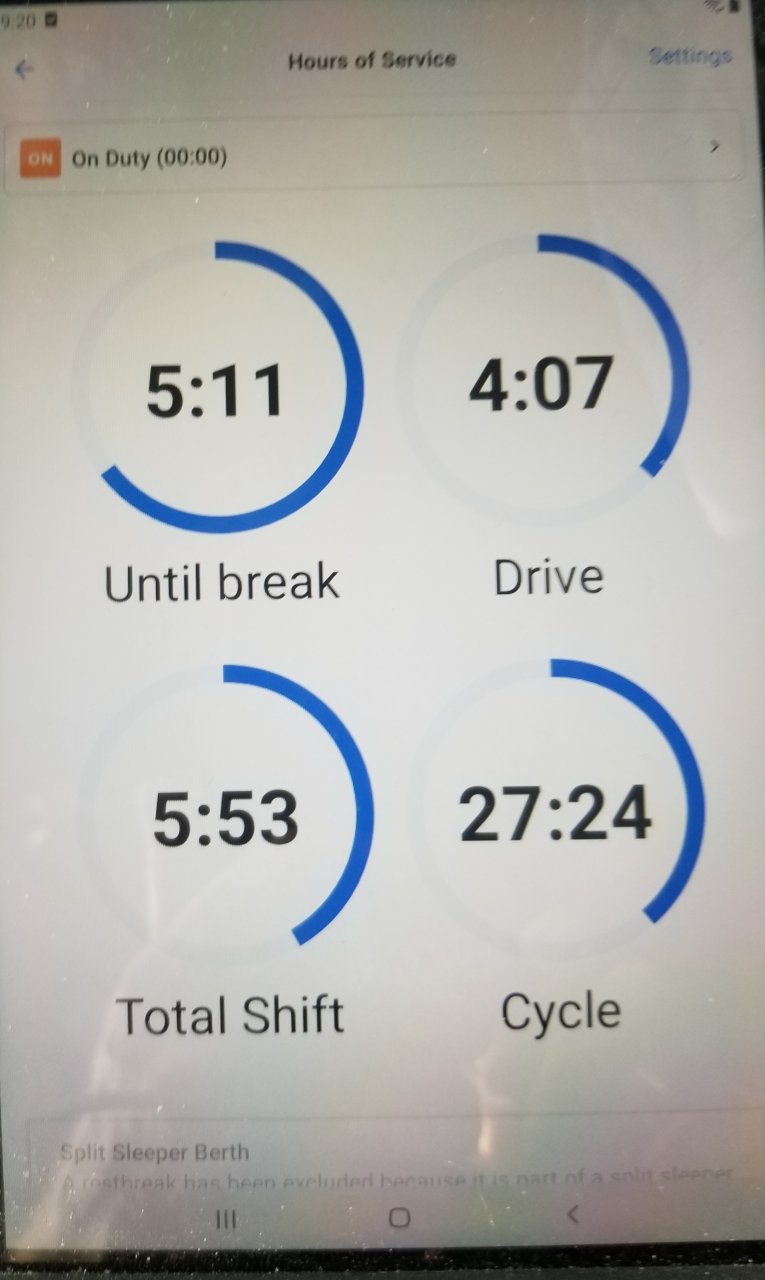765x1280 pixels.
Task: Open Settings in the top bar
Action: [689, 56]
